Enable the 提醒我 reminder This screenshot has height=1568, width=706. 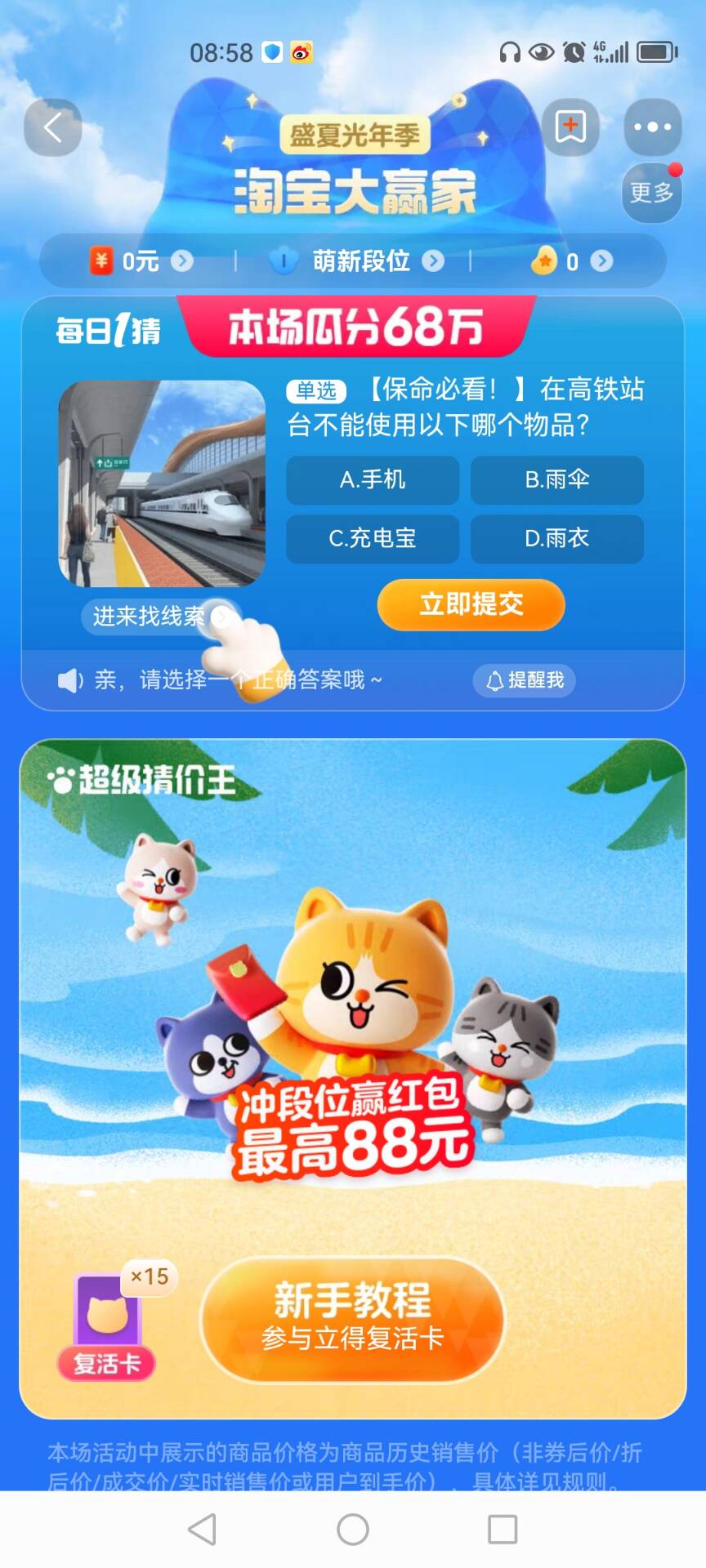tap(525, 680)
